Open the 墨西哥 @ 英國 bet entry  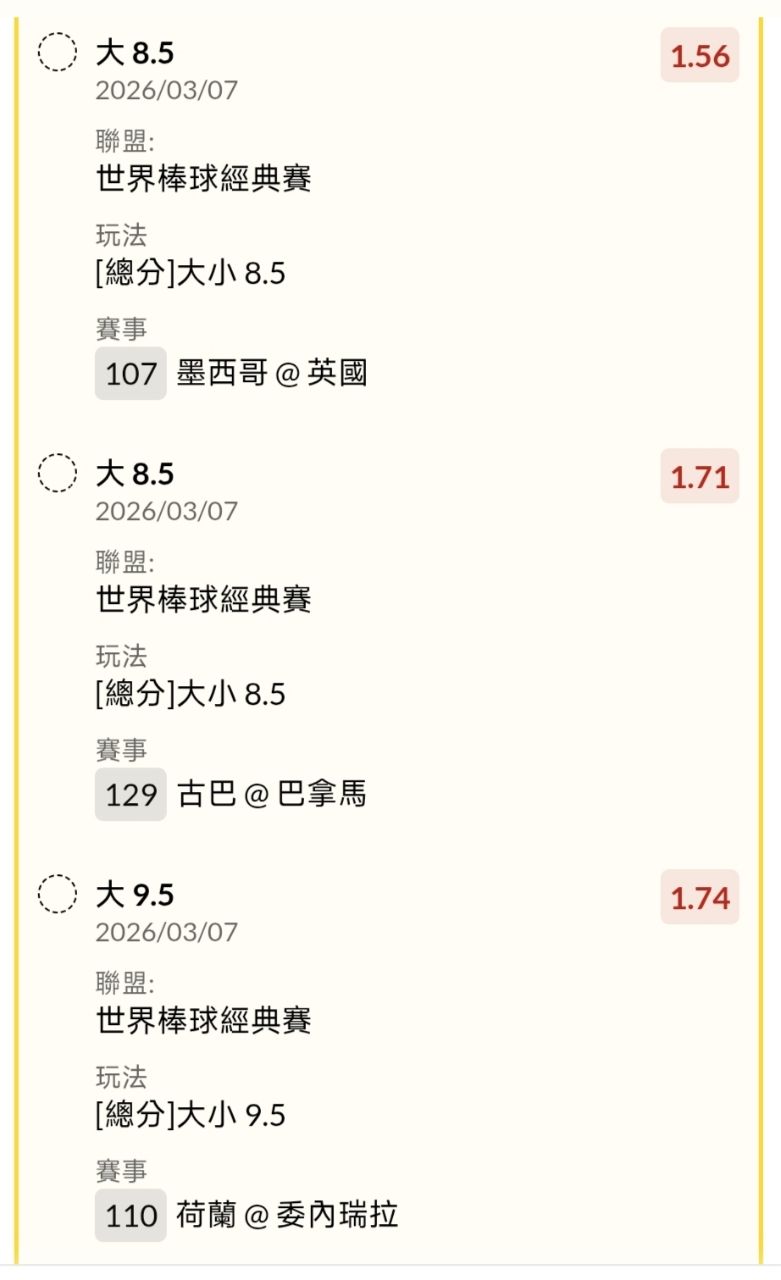[x=272, y=373]
